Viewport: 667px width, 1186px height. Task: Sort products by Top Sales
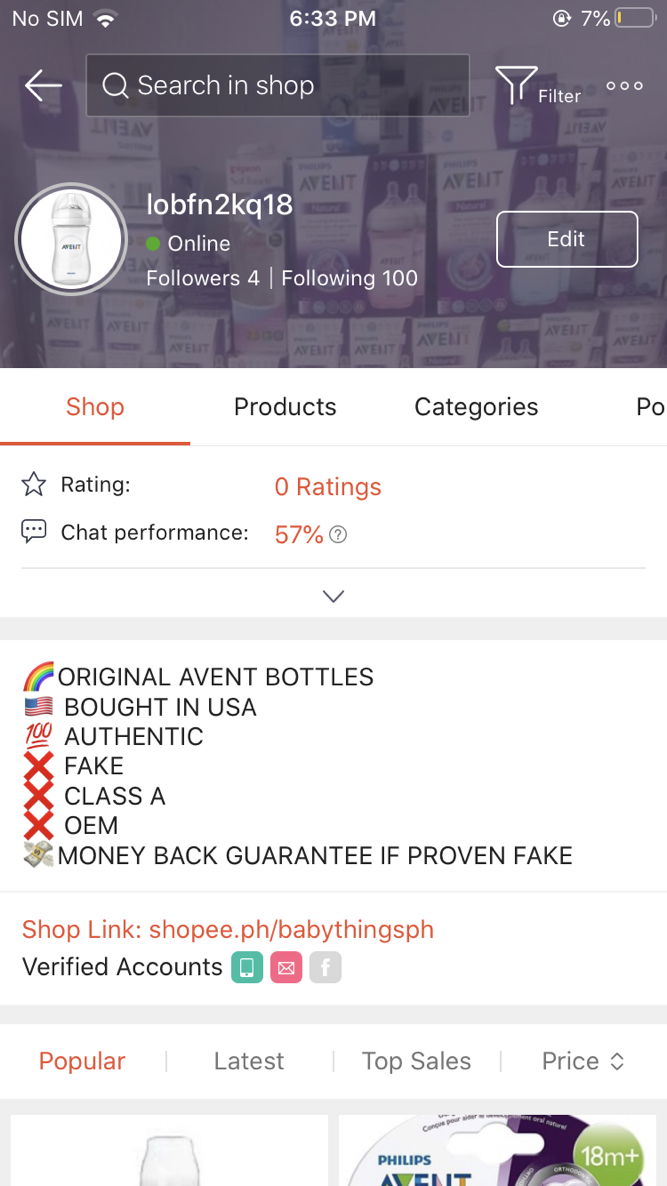tap(416, 1061)
